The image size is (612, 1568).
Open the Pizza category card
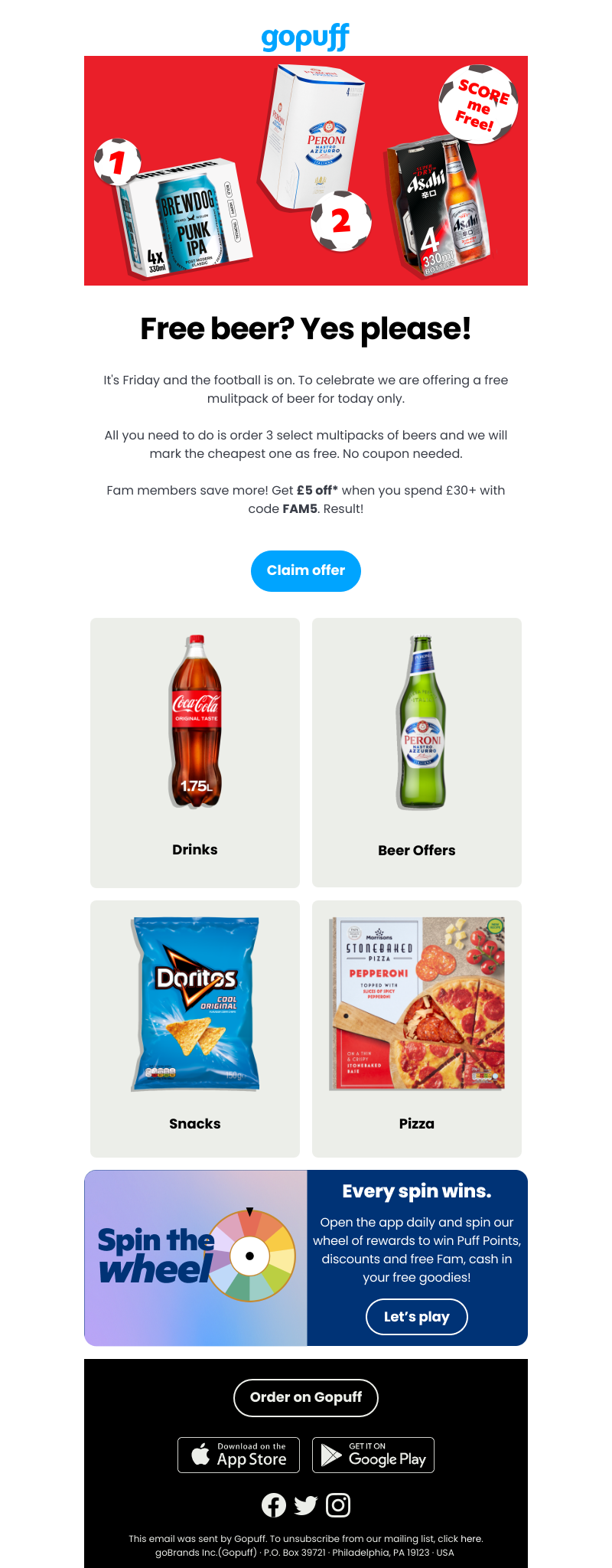(x=416, y=1027)
